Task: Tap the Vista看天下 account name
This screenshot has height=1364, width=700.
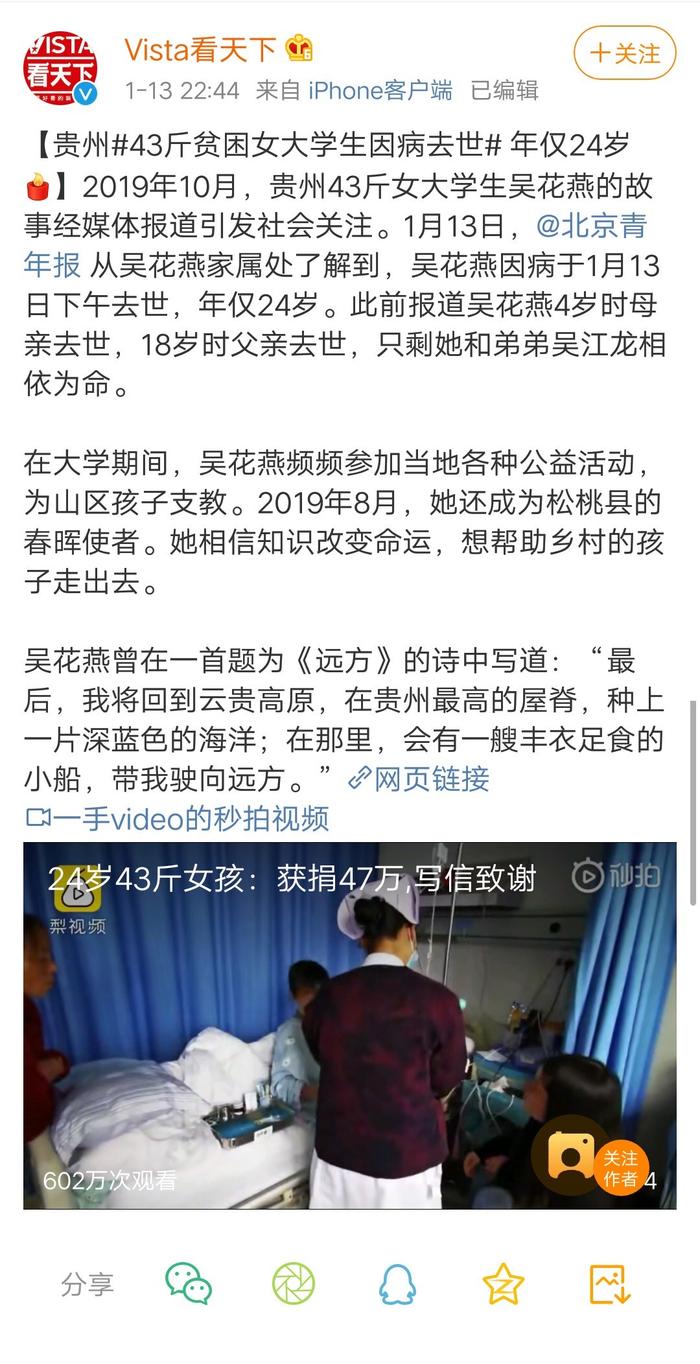Action: coord(199,48)
